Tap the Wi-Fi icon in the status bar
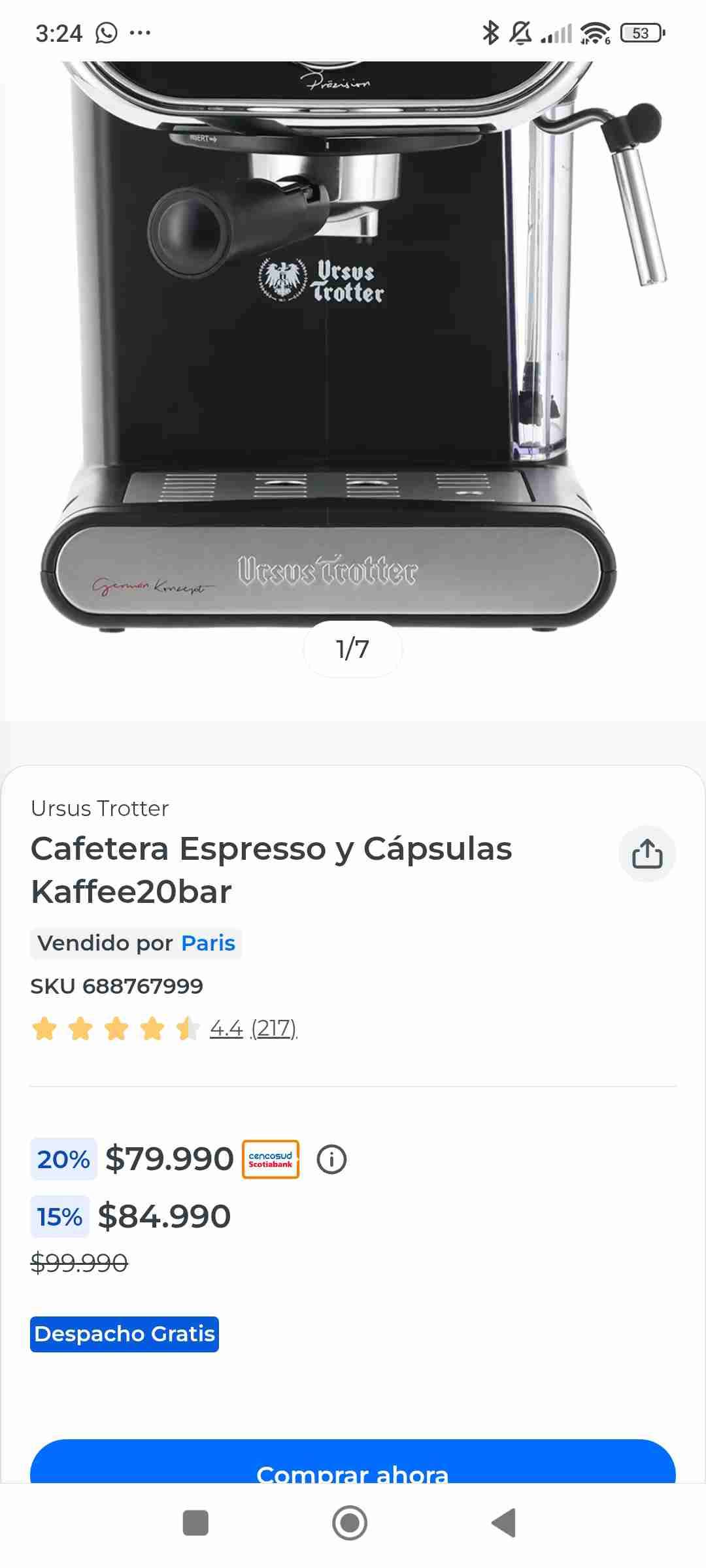 [x=595, y=31]
